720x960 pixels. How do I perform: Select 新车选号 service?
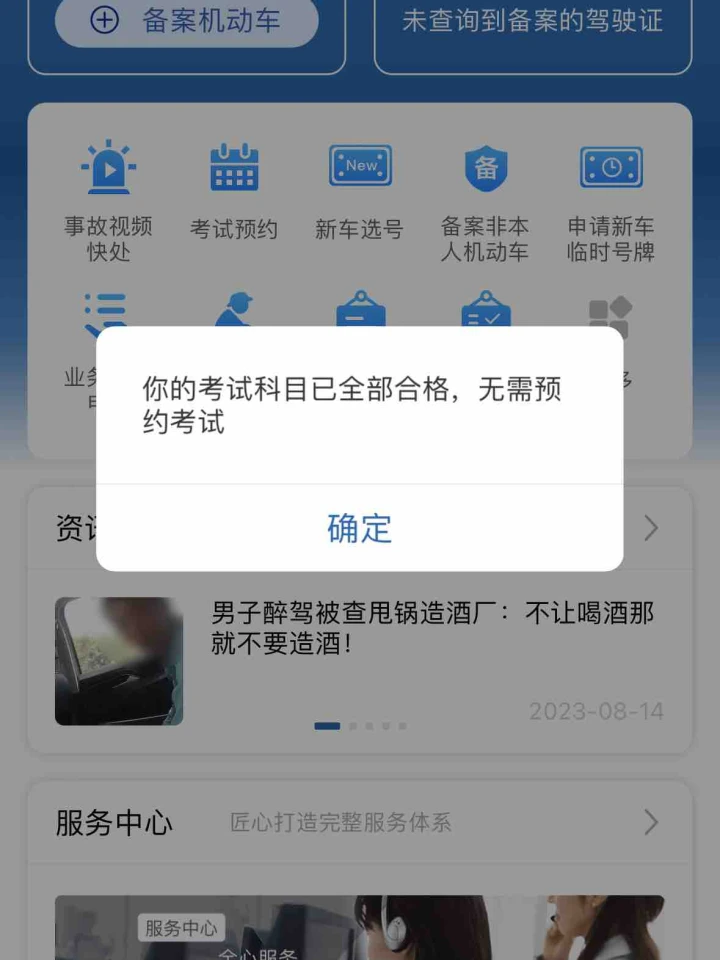coord(360,192)
